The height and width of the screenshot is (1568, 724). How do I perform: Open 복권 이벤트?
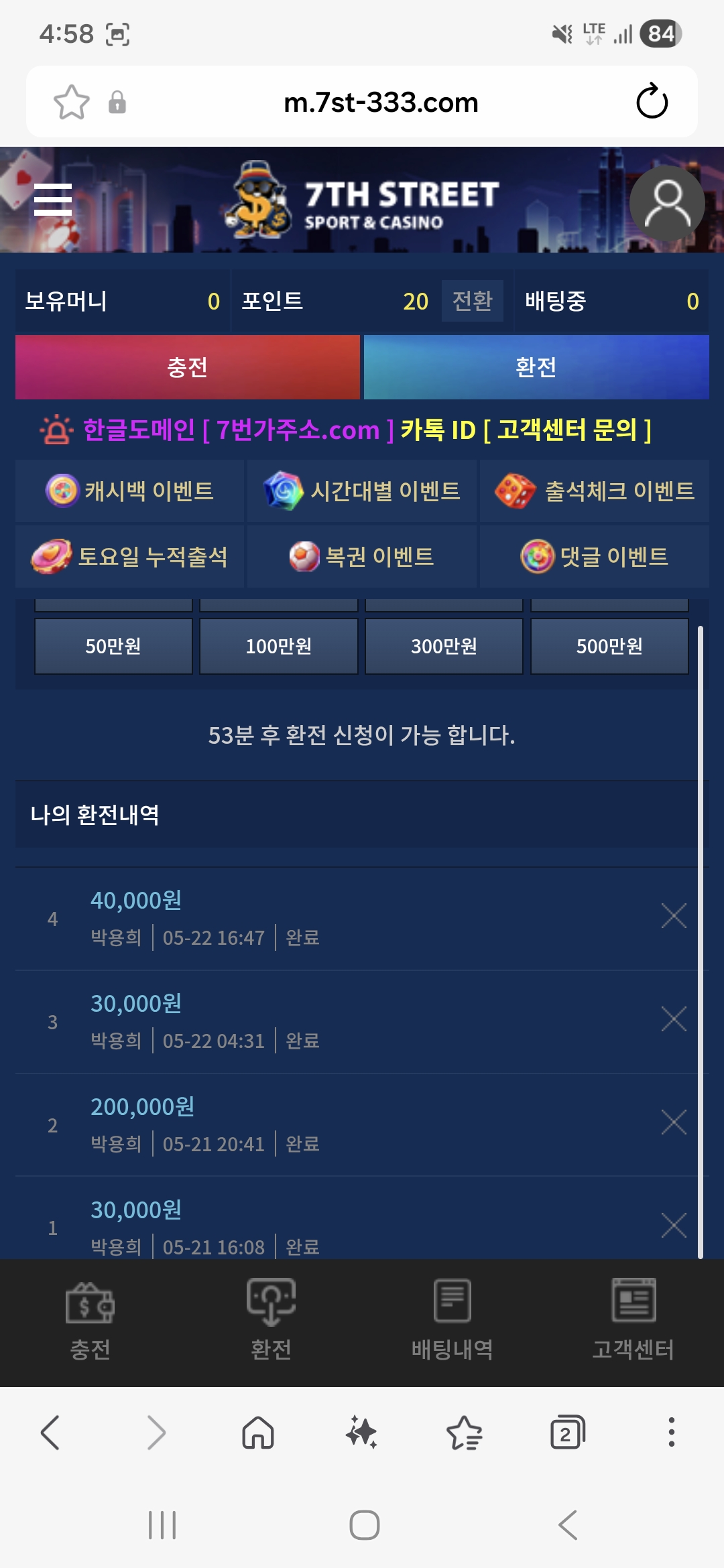(362, 556)
